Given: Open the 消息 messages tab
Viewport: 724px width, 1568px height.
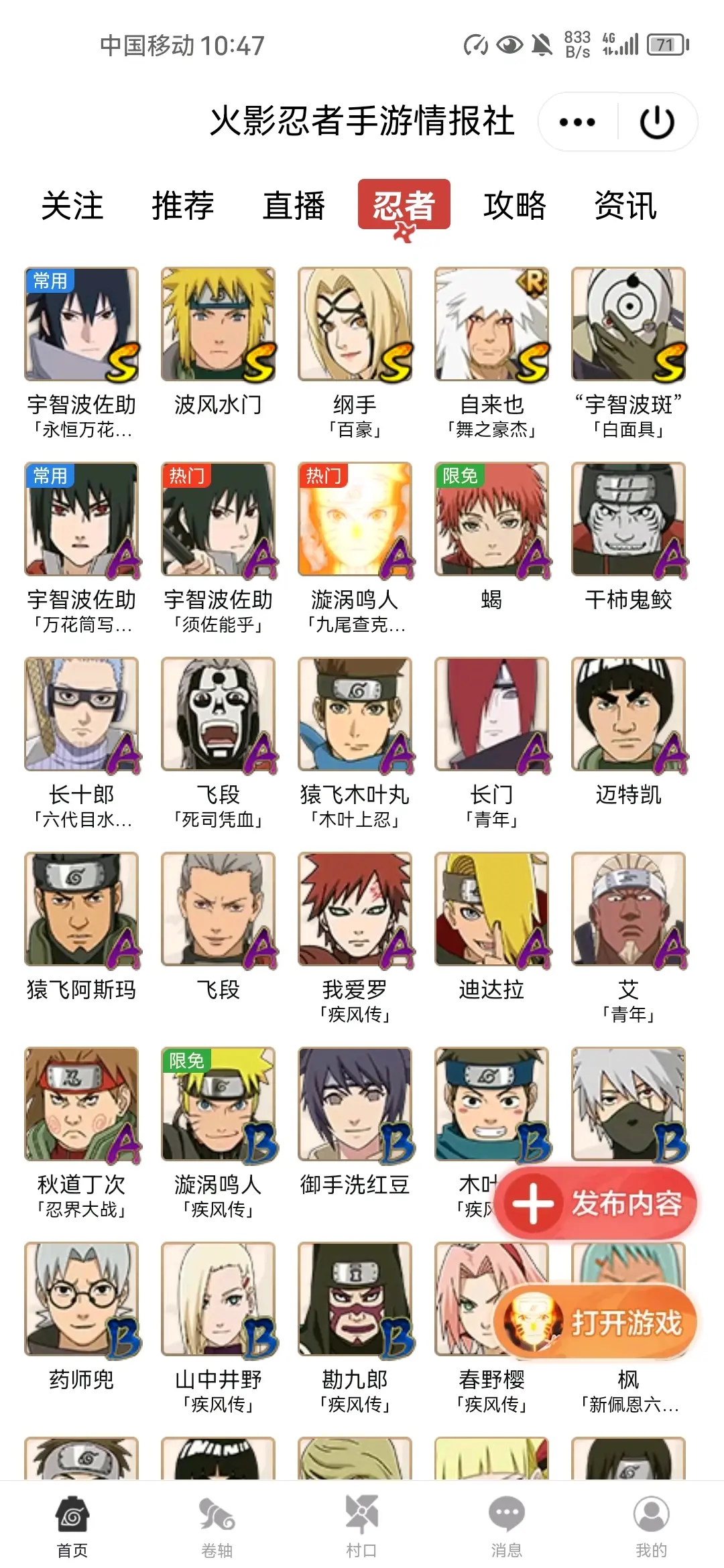Looking at the screenshot, I should pos(506,1524).
